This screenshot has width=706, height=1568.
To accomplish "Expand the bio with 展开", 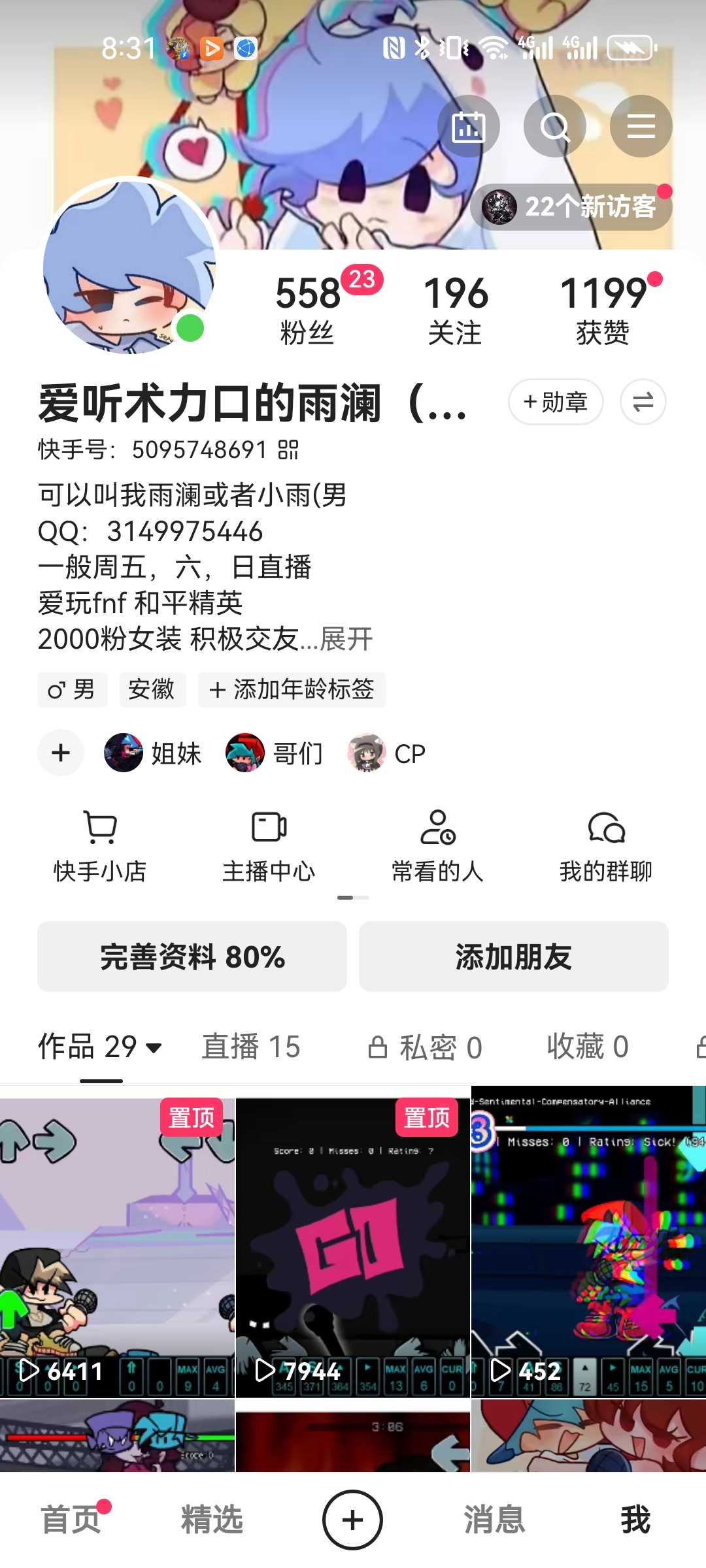I will coord(346,639).
